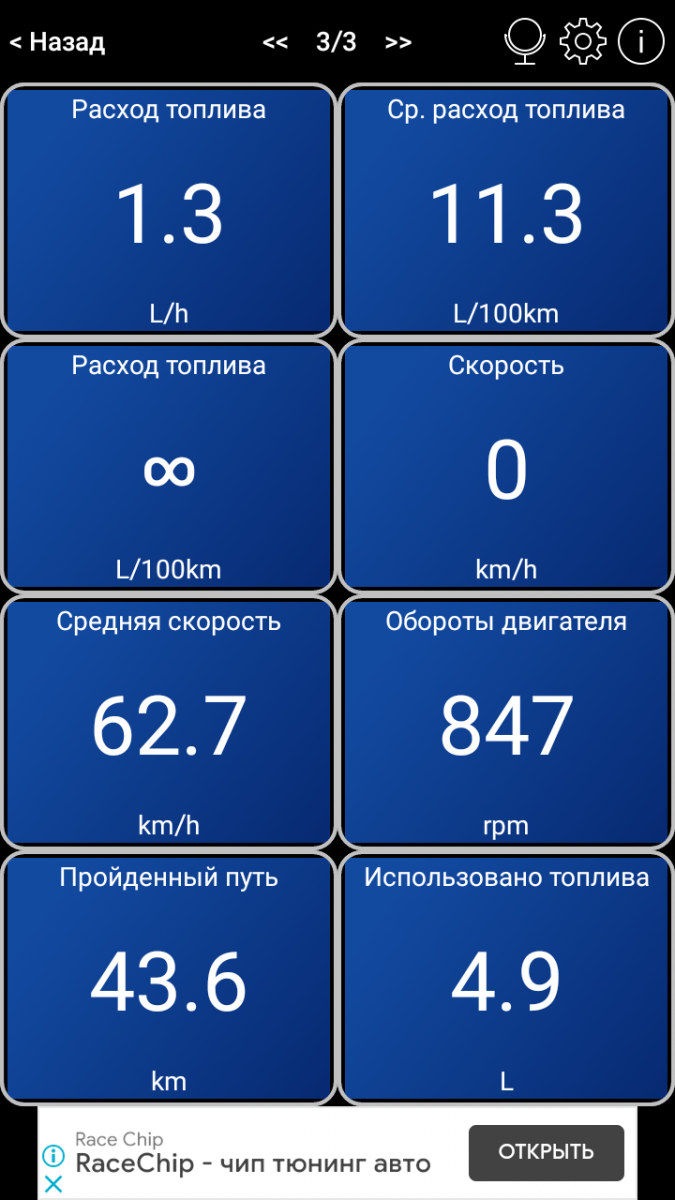Open the Ср. расход топлива gauge

point(506,210)
